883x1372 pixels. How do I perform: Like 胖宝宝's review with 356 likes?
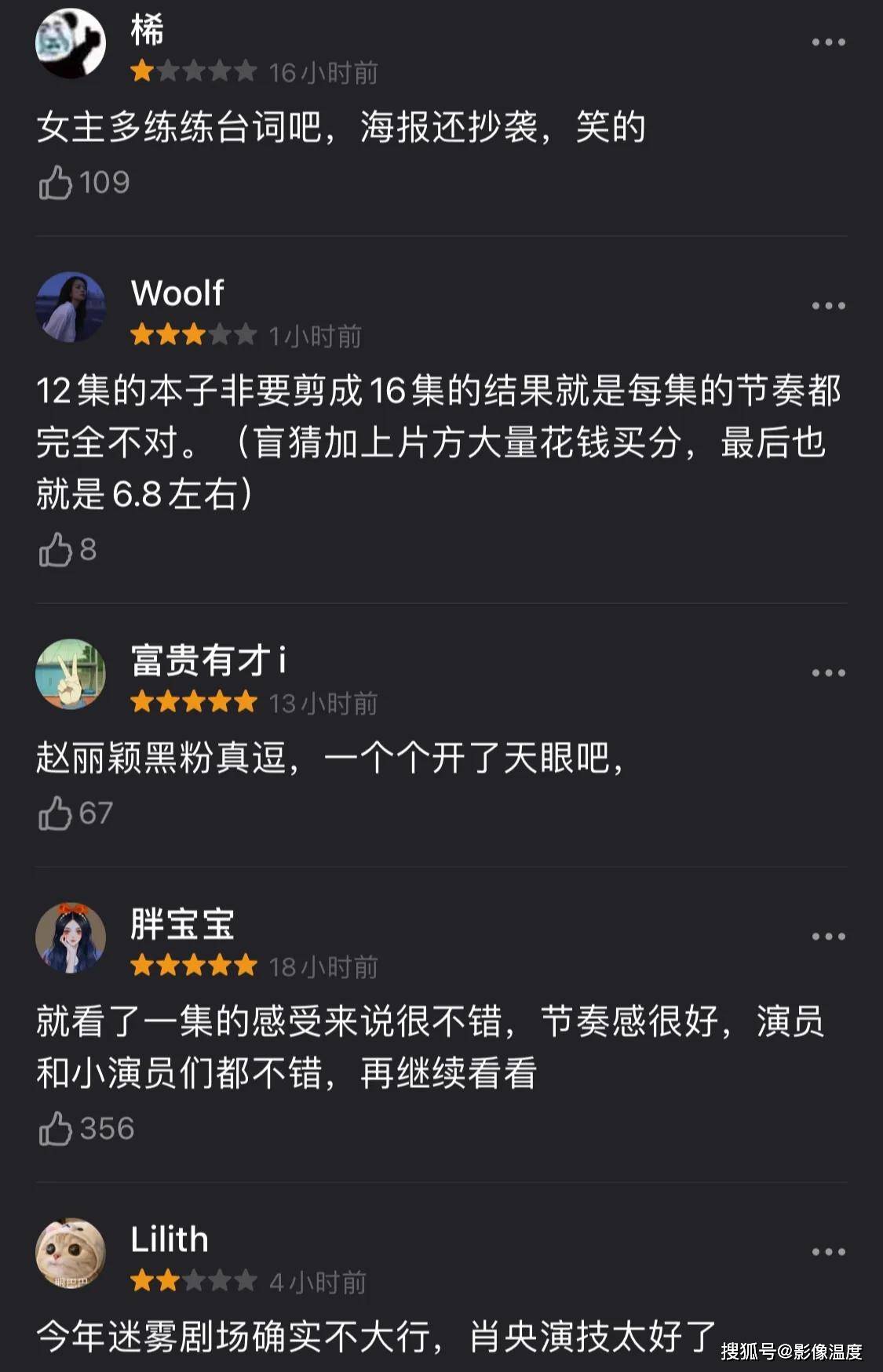[56, 1129]
